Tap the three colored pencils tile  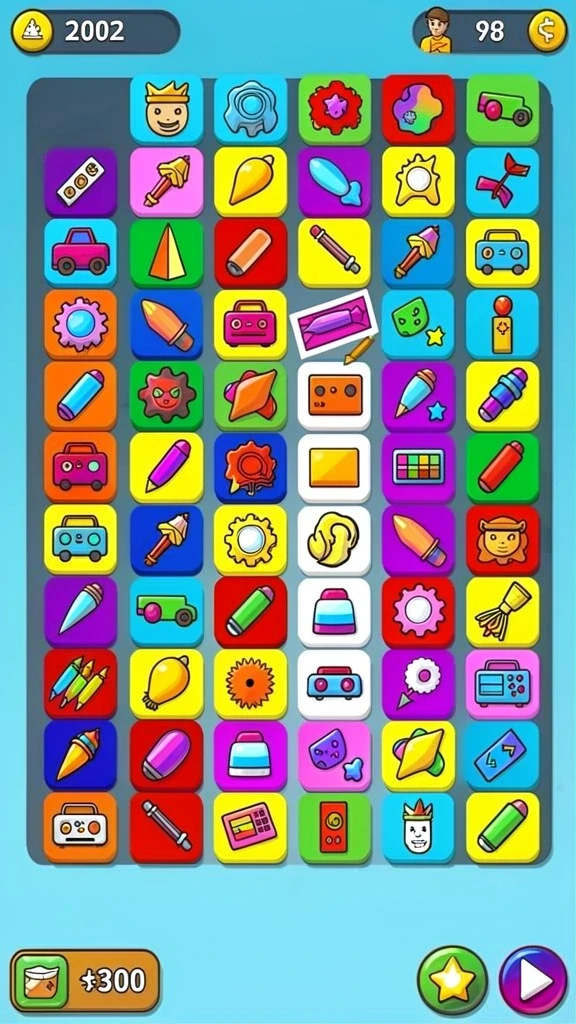pyautogui.click(x=80, y=683)
